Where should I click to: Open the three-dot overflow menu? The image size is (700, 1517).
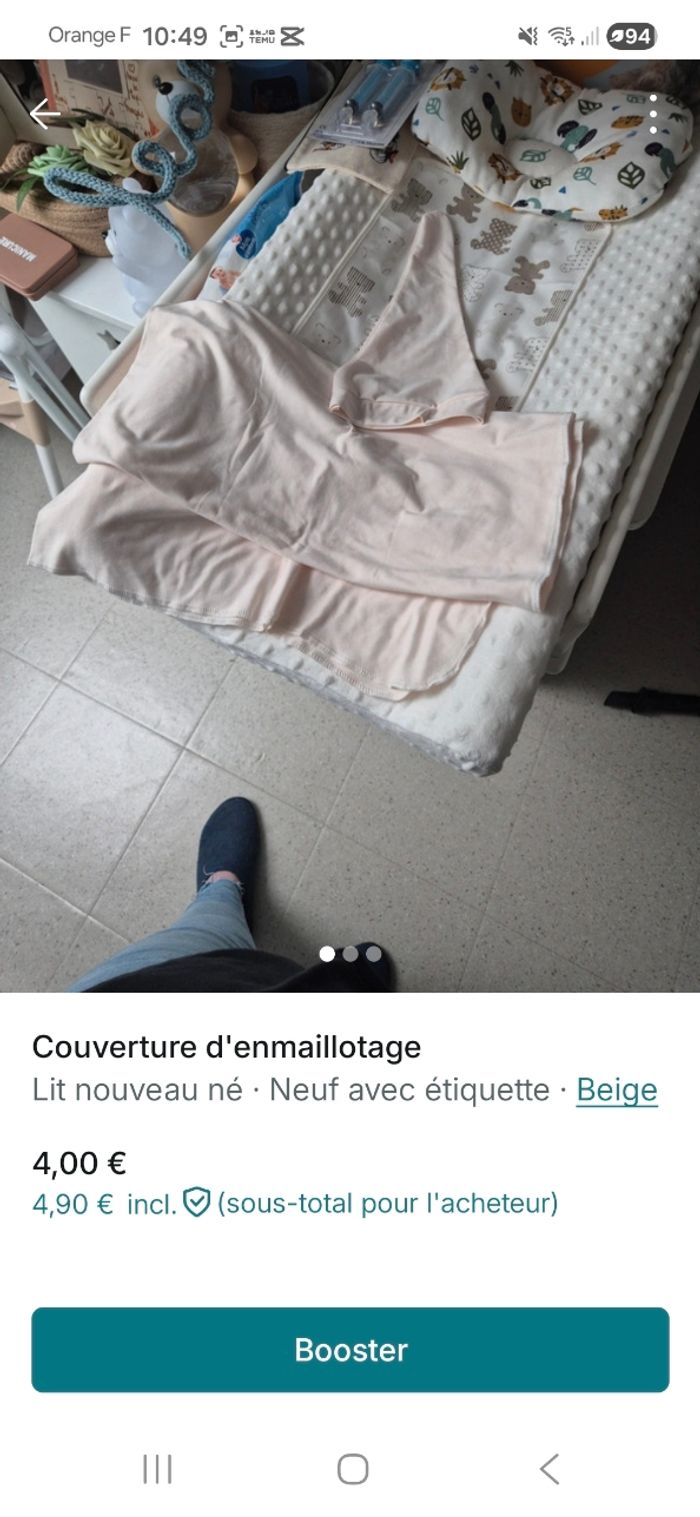tap(653, 115)
